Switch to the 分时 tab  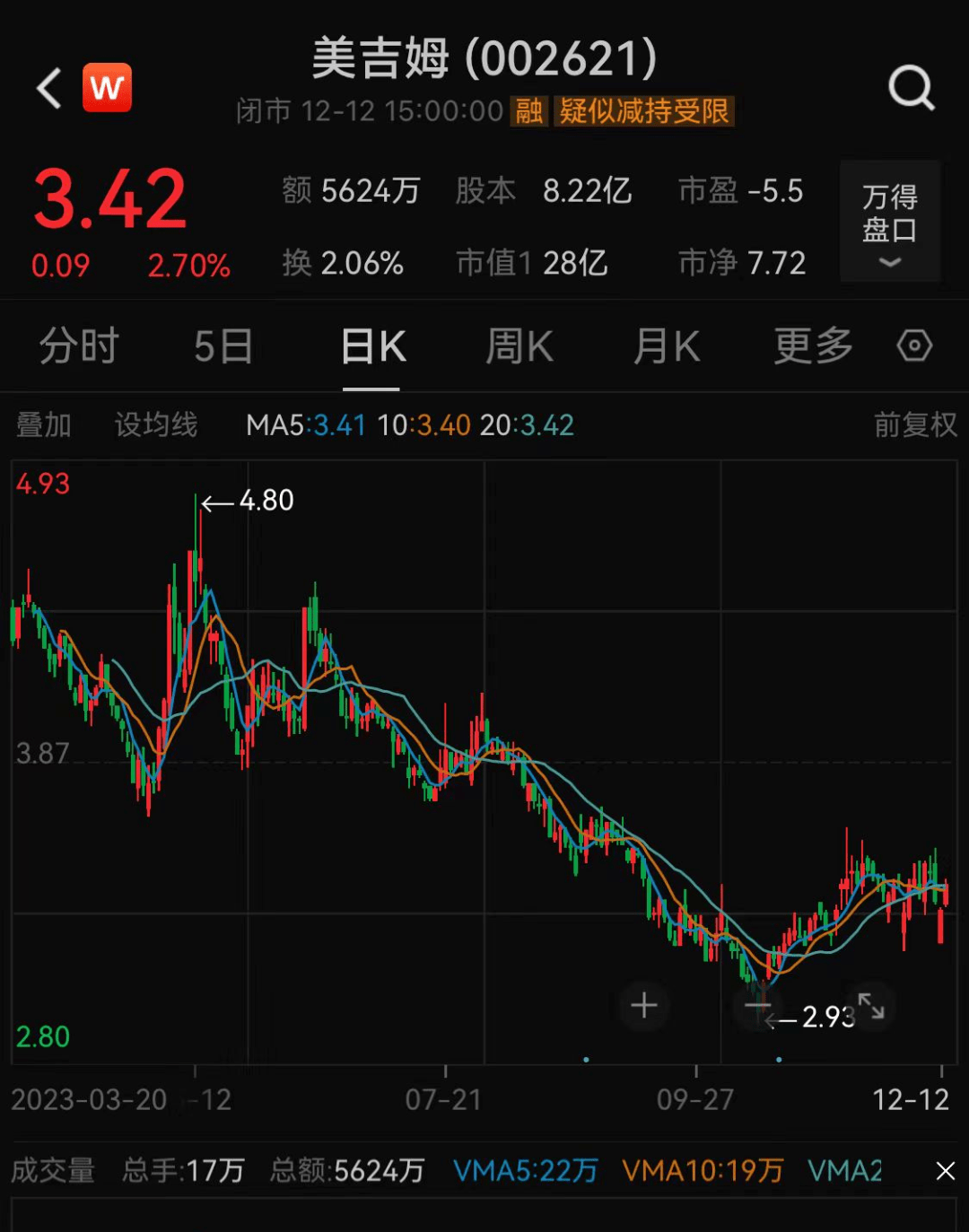click(79, 346)
